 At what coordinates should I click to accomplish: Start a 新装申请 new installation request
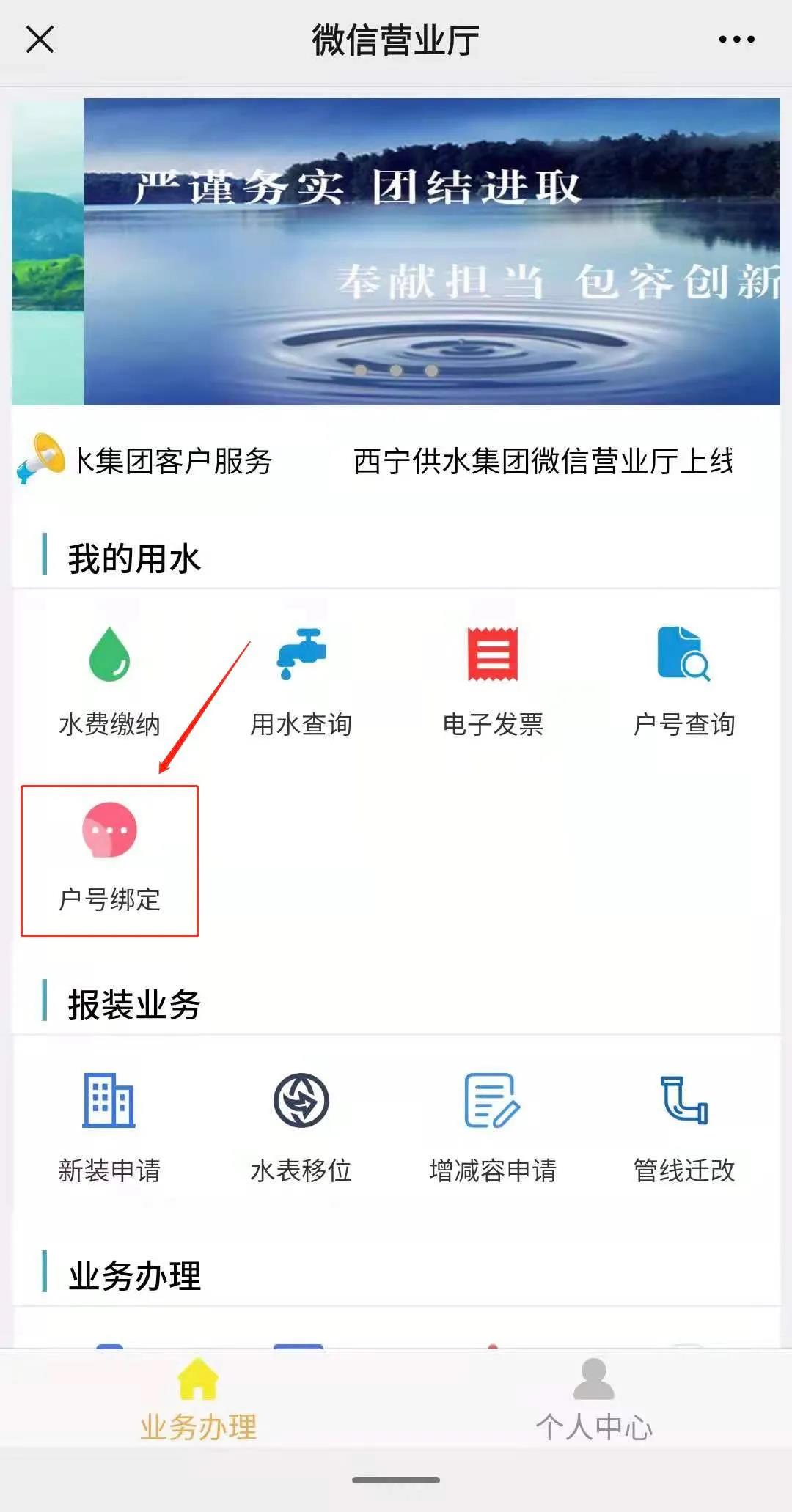coord(109,1126)
